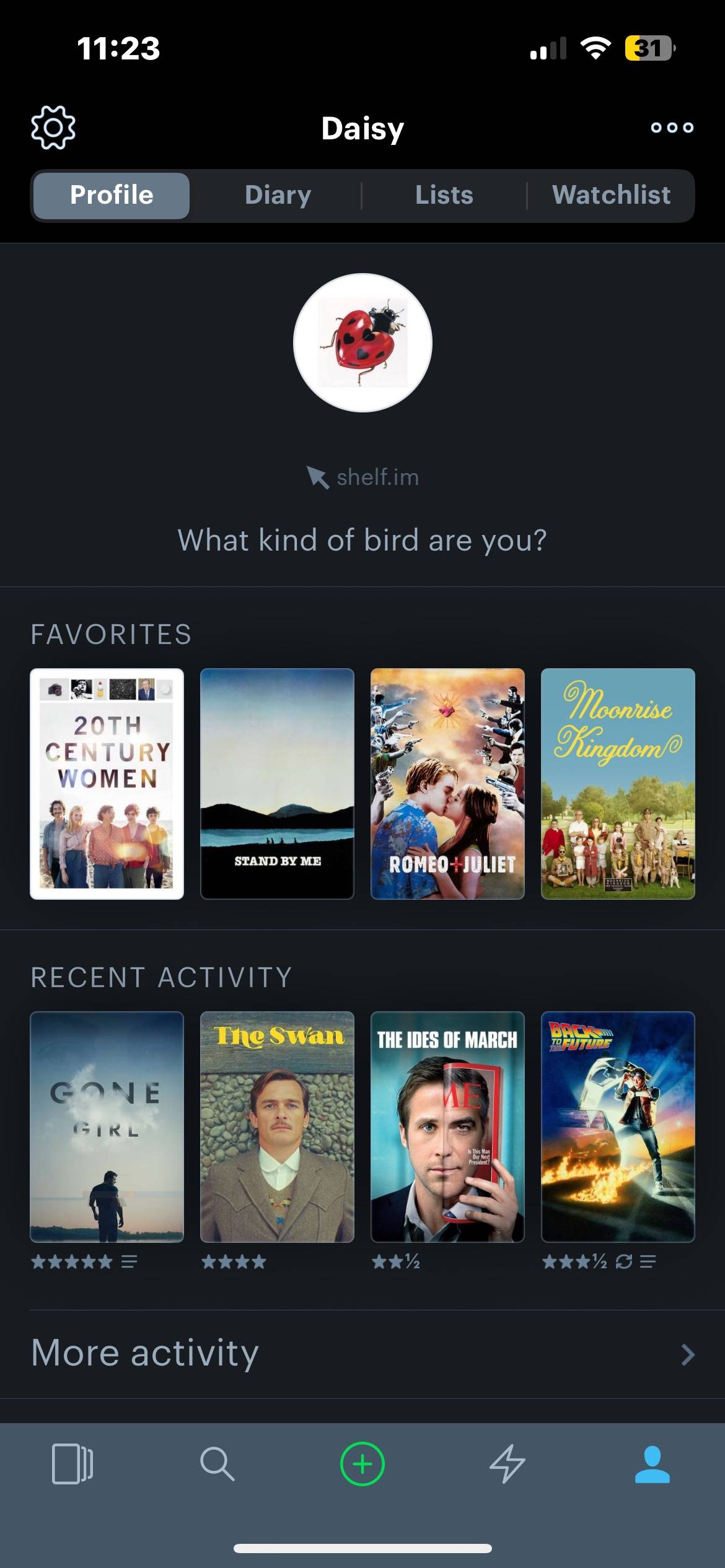The image size is (725, 1568).
Task: Open the activity lightning bolt tab
Action: 507,1464
